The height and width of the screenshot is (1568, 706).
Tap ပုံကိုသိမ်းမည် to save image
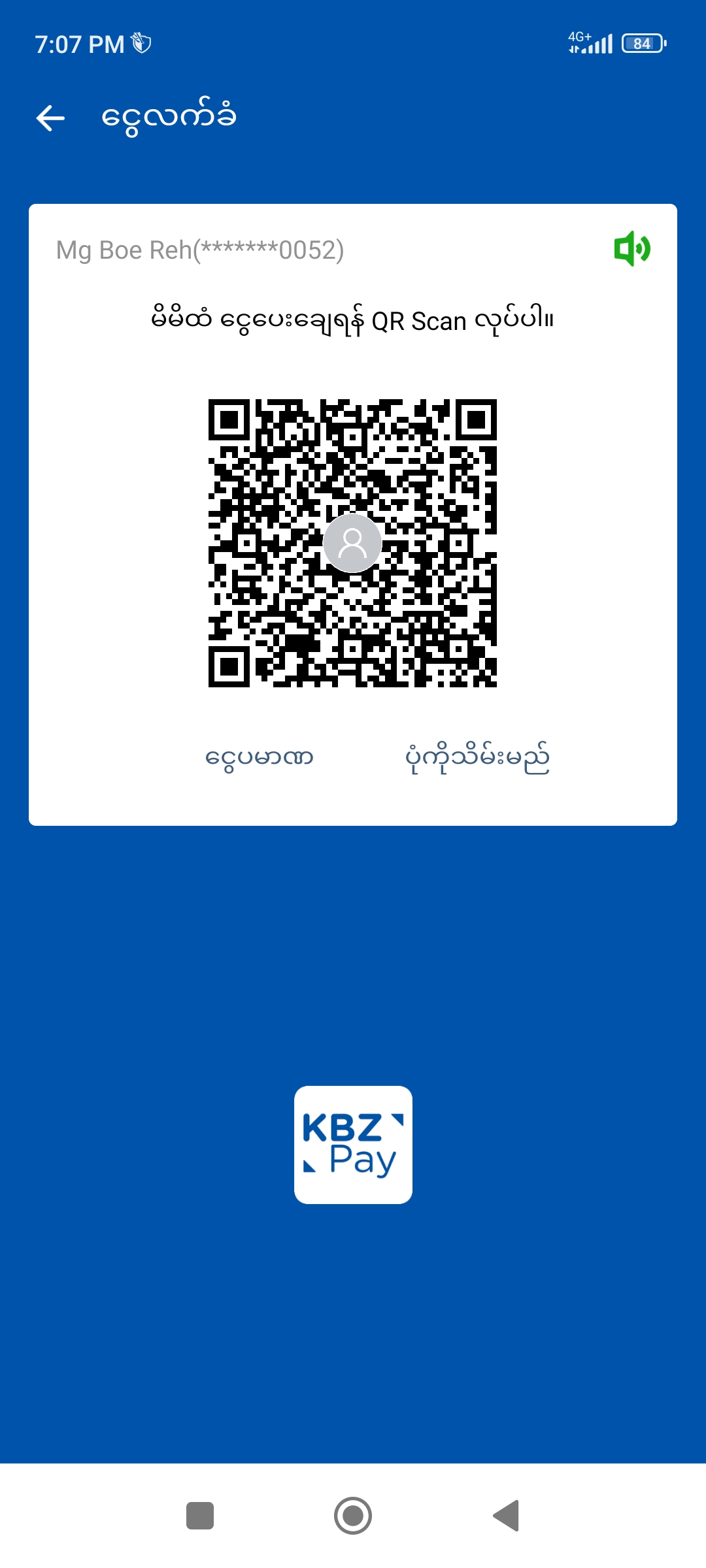tap(477, 758)
